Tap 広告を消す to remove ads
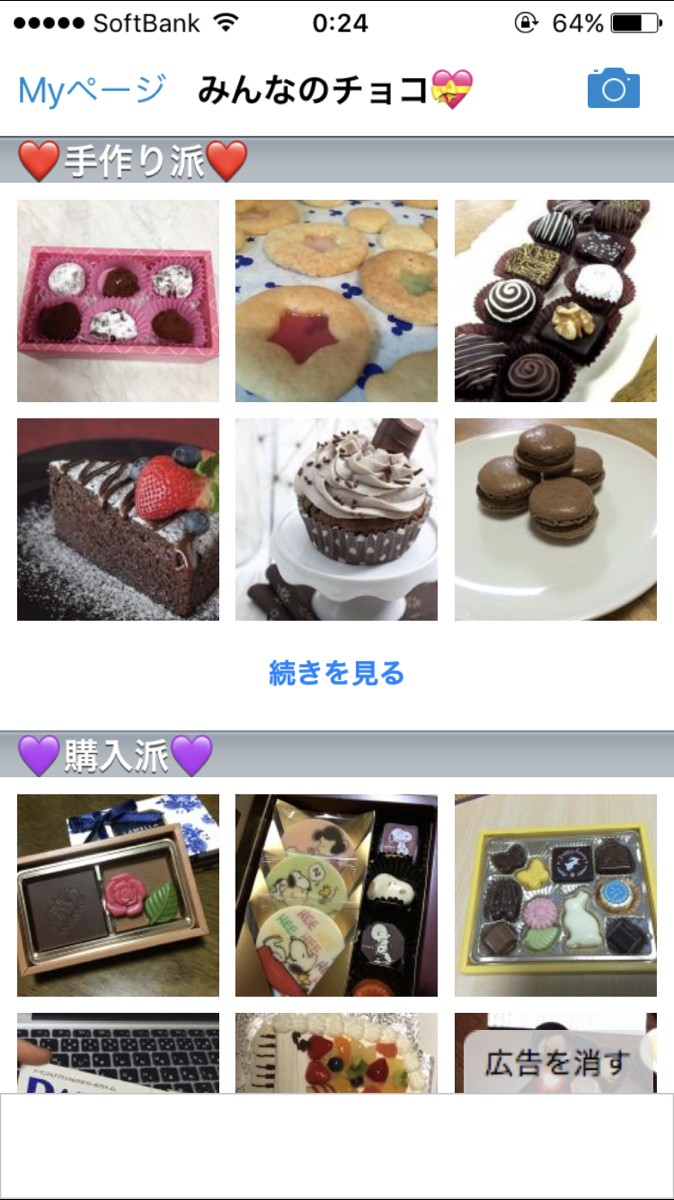The image size is (674, 1200). click(x=558, y=1063)
